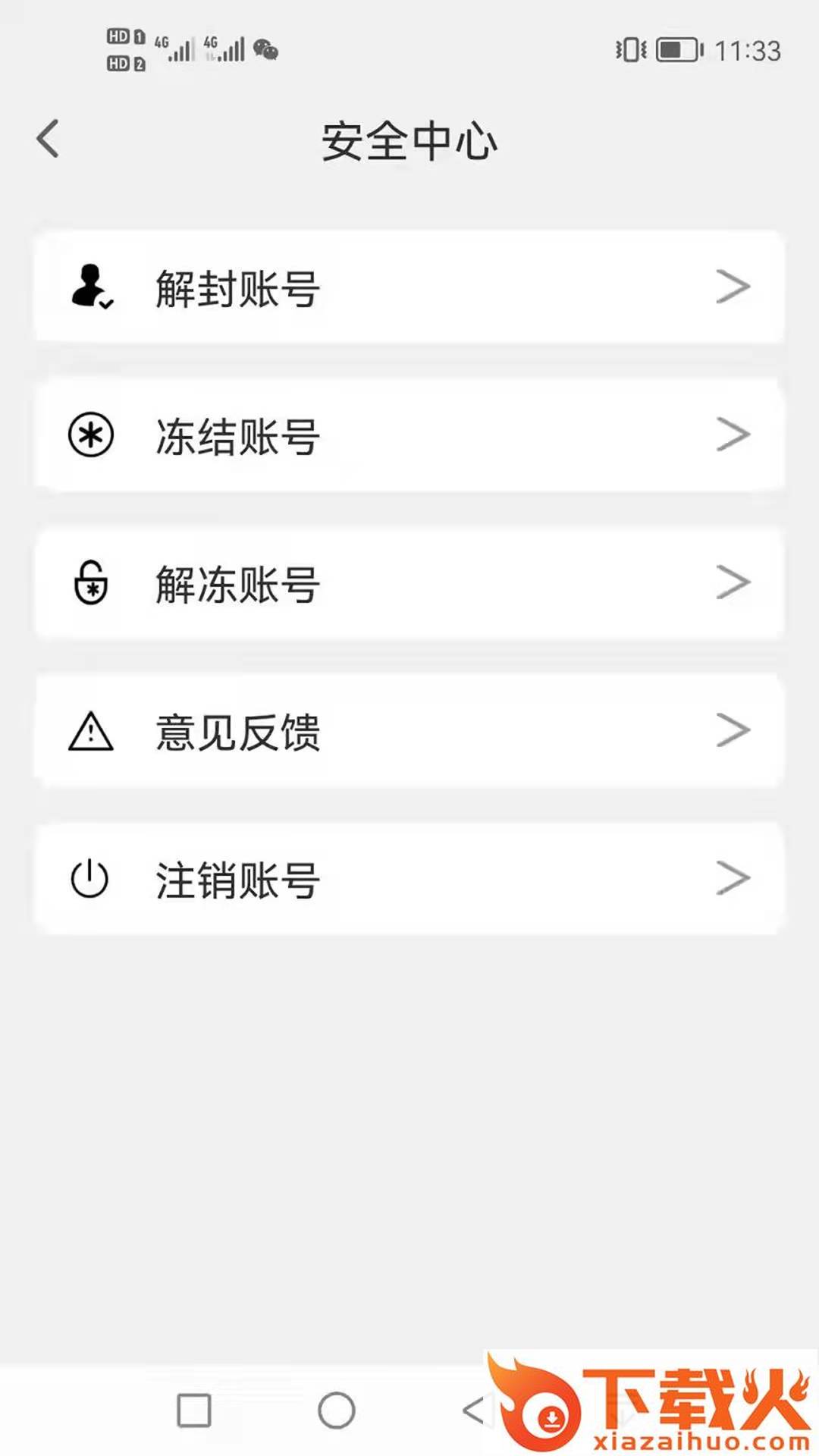Viewport: 819px width, 1456px height.
Task: Tap the system home circle button
Action: [337, 1410]
